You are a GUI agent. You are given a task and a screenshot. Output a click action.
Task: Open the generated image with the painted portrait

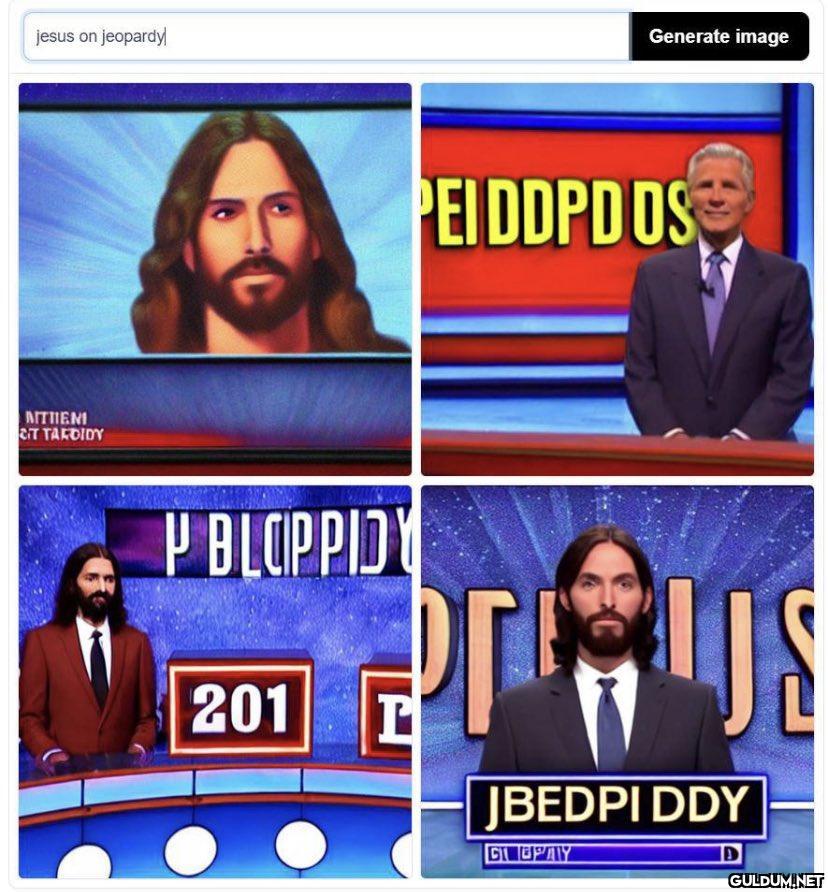[x=215, y=279]
